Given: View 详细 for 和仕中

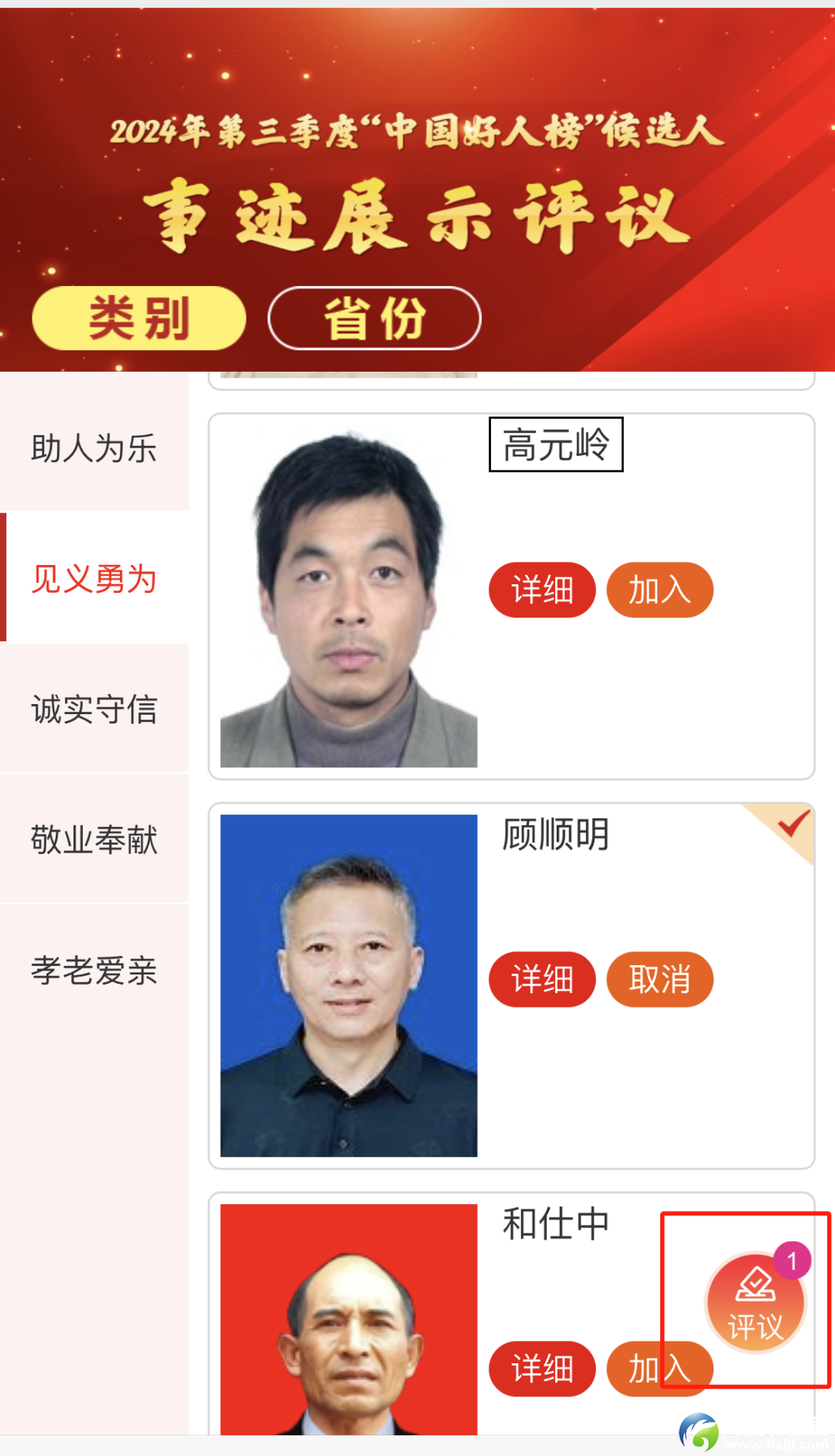Looking at the screenshot, I should coord(542,1369).
